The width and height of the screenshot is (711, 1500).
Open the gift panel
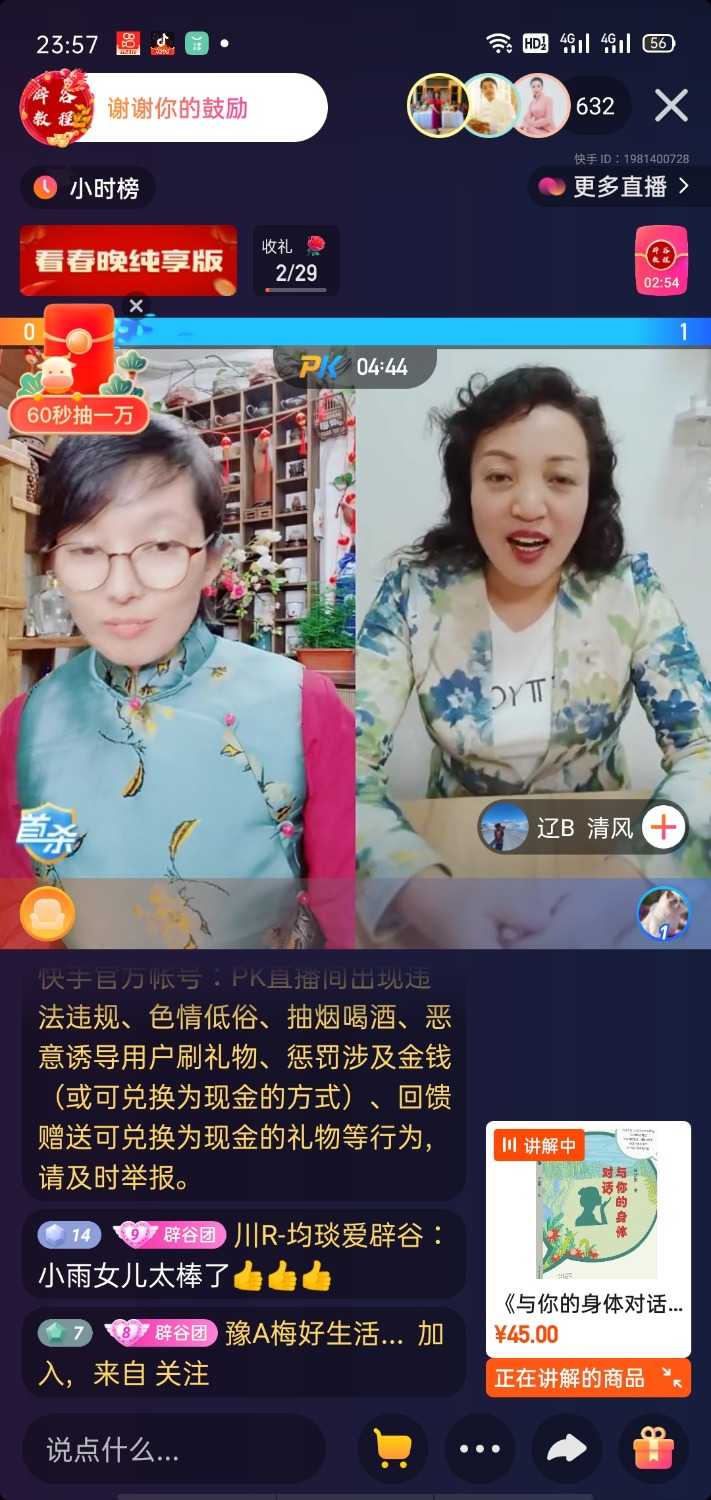tap(654, 1448)
